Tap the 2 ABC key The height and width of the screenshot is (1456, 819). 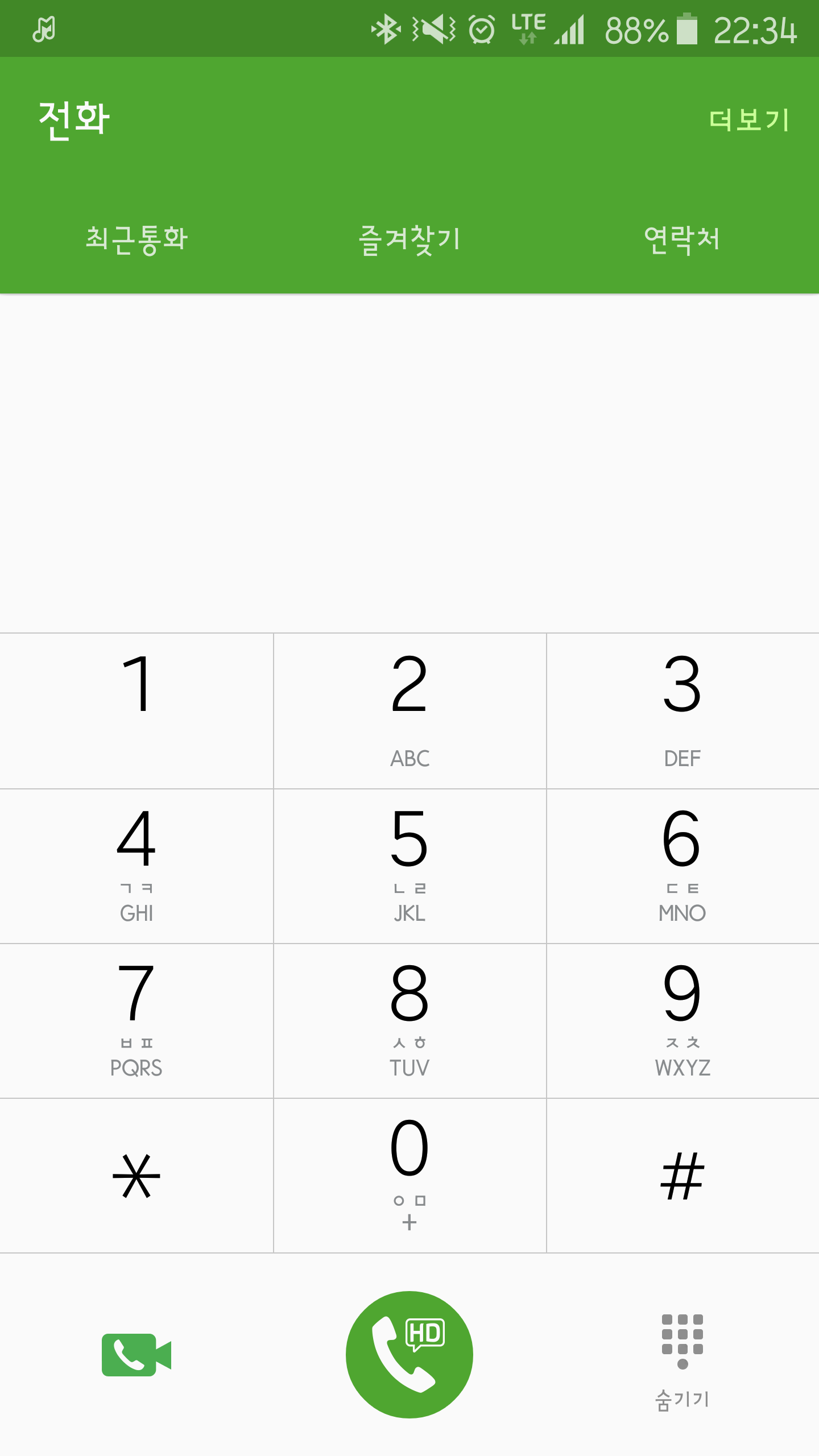coord(409,711)
